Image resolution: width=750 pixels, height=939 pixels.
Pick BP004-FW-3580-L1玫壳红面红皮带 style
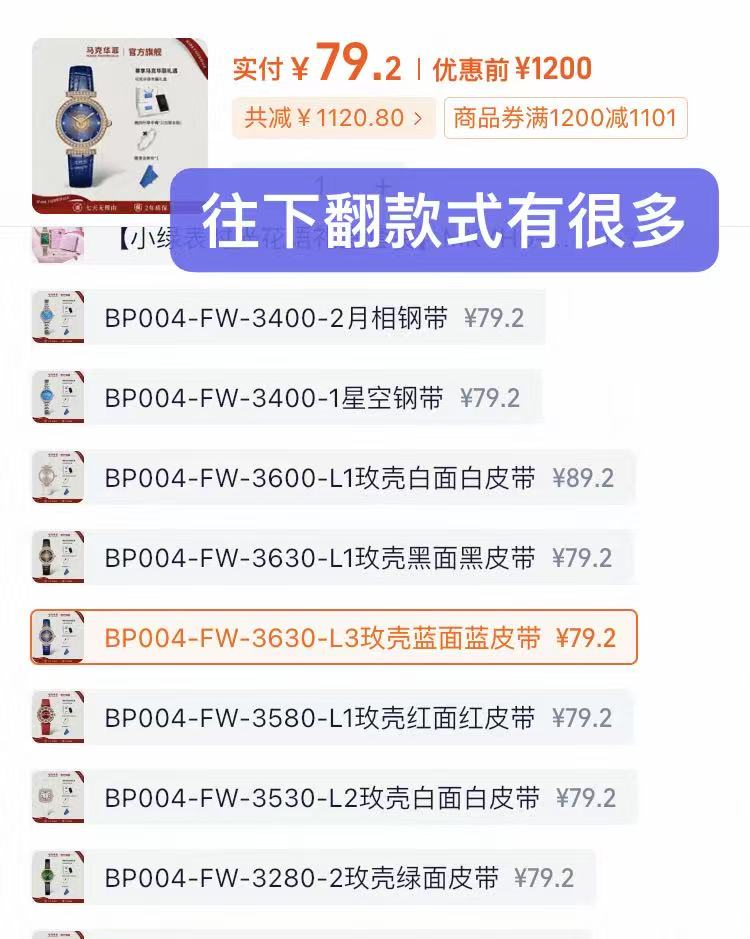pyautogui.click(x=332, y=718)
